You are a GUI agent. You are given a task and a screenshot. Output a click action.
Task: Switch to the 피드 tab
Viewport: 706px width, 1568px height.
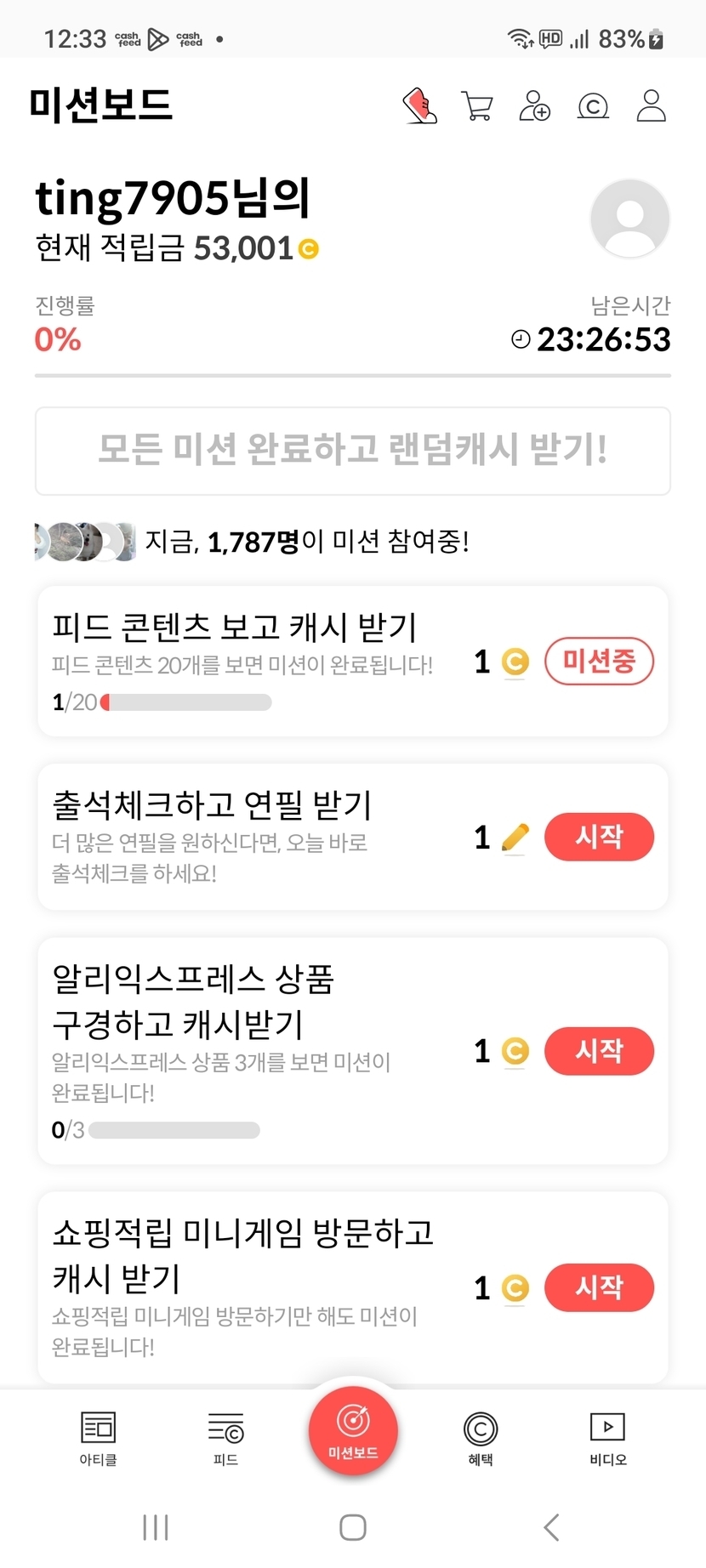point(225,1439)
